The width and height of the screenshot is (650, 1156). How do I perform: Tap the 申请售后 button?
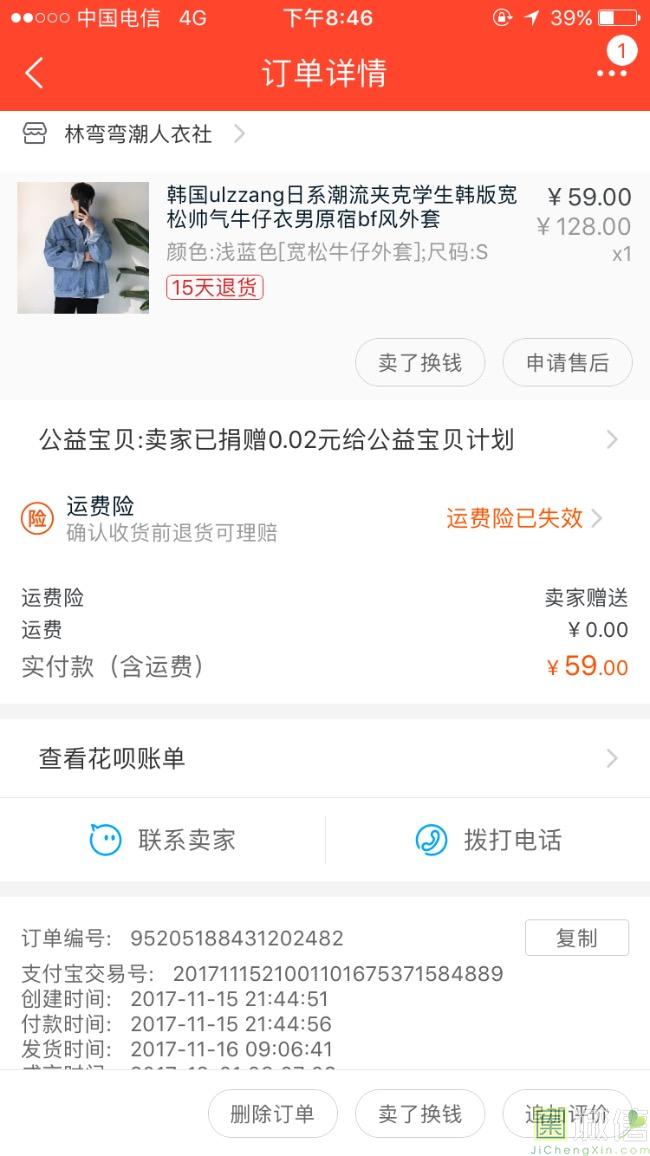(567, 362)
